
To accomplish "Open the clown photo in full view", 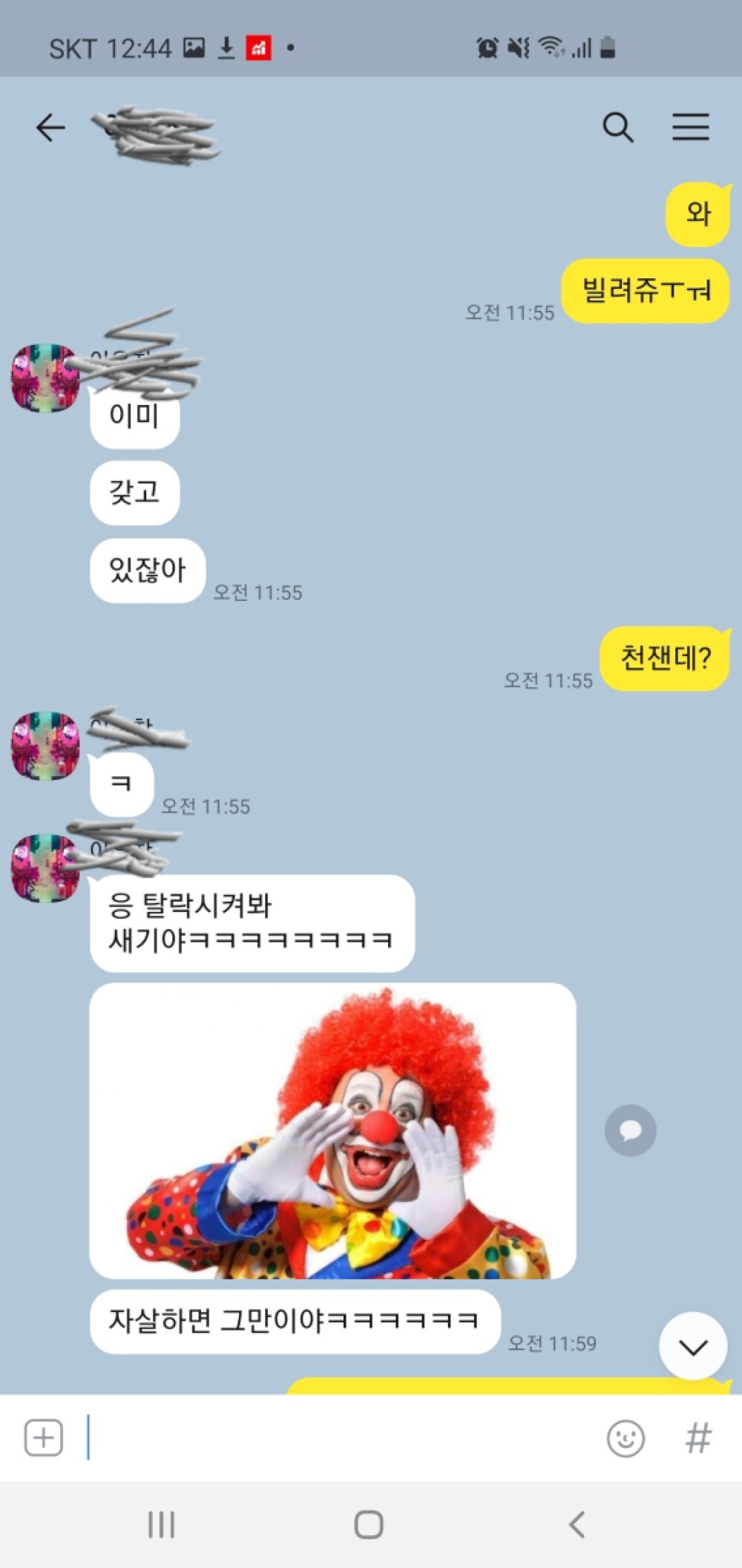I will 332,1130.
